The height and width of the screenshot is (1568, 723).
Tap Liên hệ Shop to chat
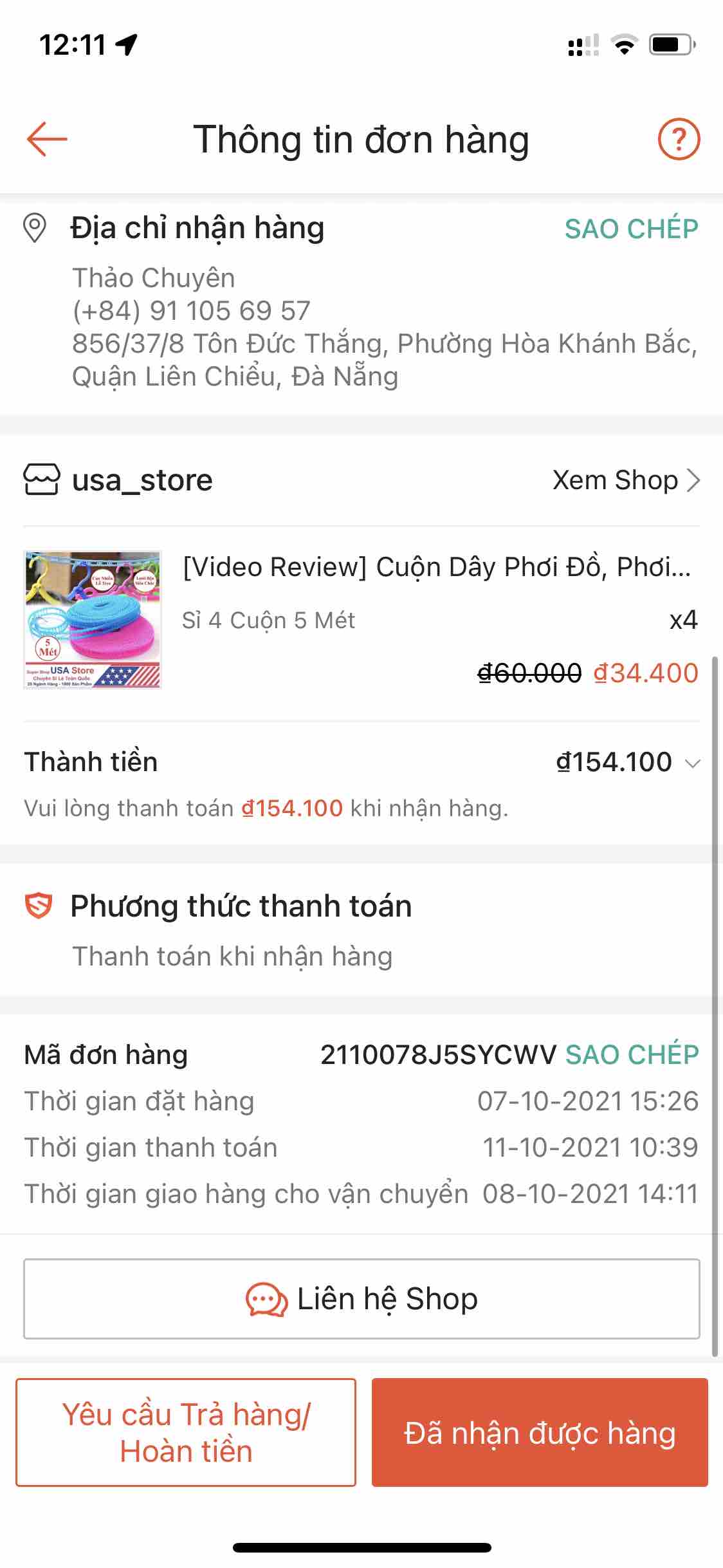point(361,1299)
